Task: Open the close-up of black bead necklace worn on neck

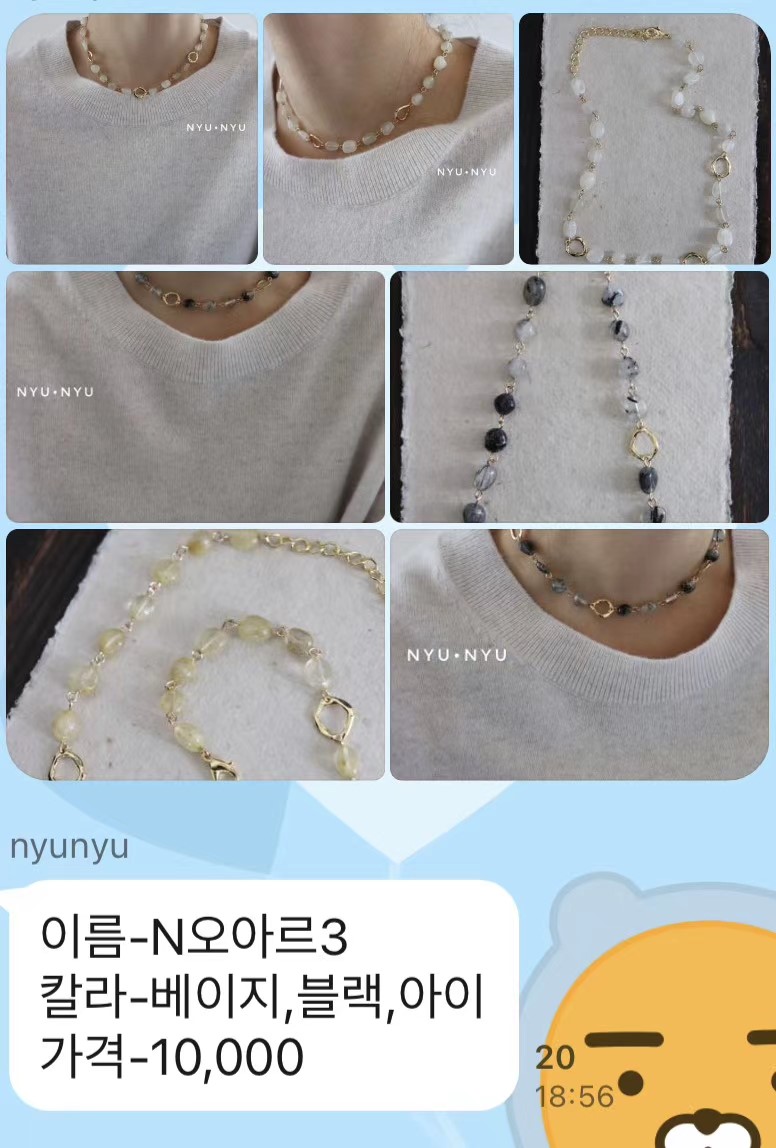Action: pos(579,655)
